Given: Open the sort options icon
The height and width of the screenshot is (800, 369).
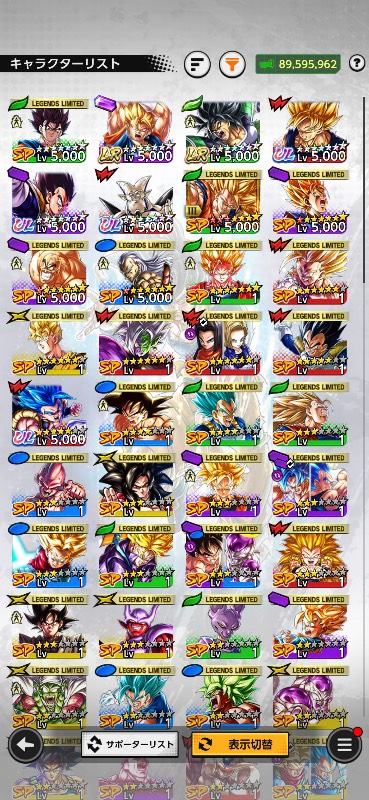Looking at the screenshot, I should [197, 64].
